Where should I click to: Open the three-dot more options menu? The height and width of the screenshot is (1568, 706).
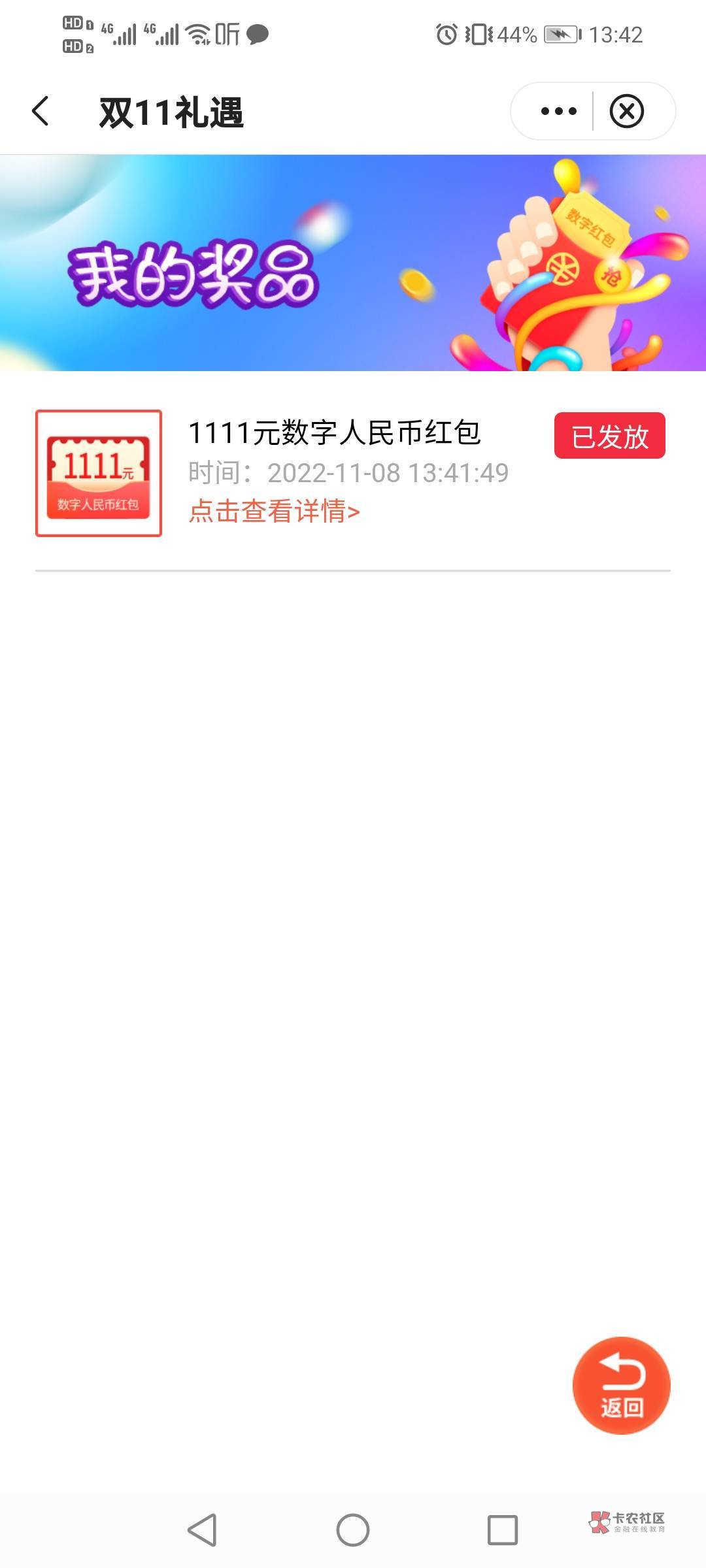coord(558,111)
